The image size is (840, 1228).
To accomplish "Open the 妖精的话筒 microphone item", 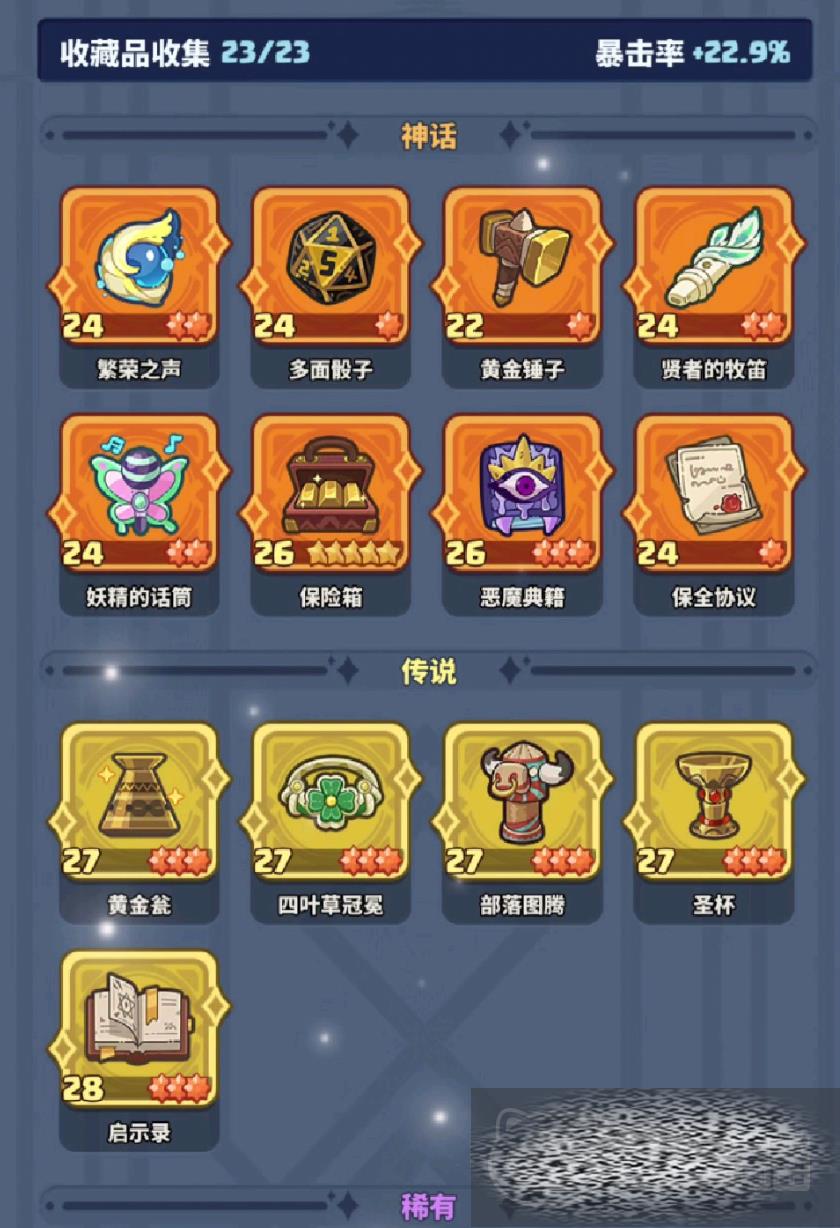I will coord(139,494).
